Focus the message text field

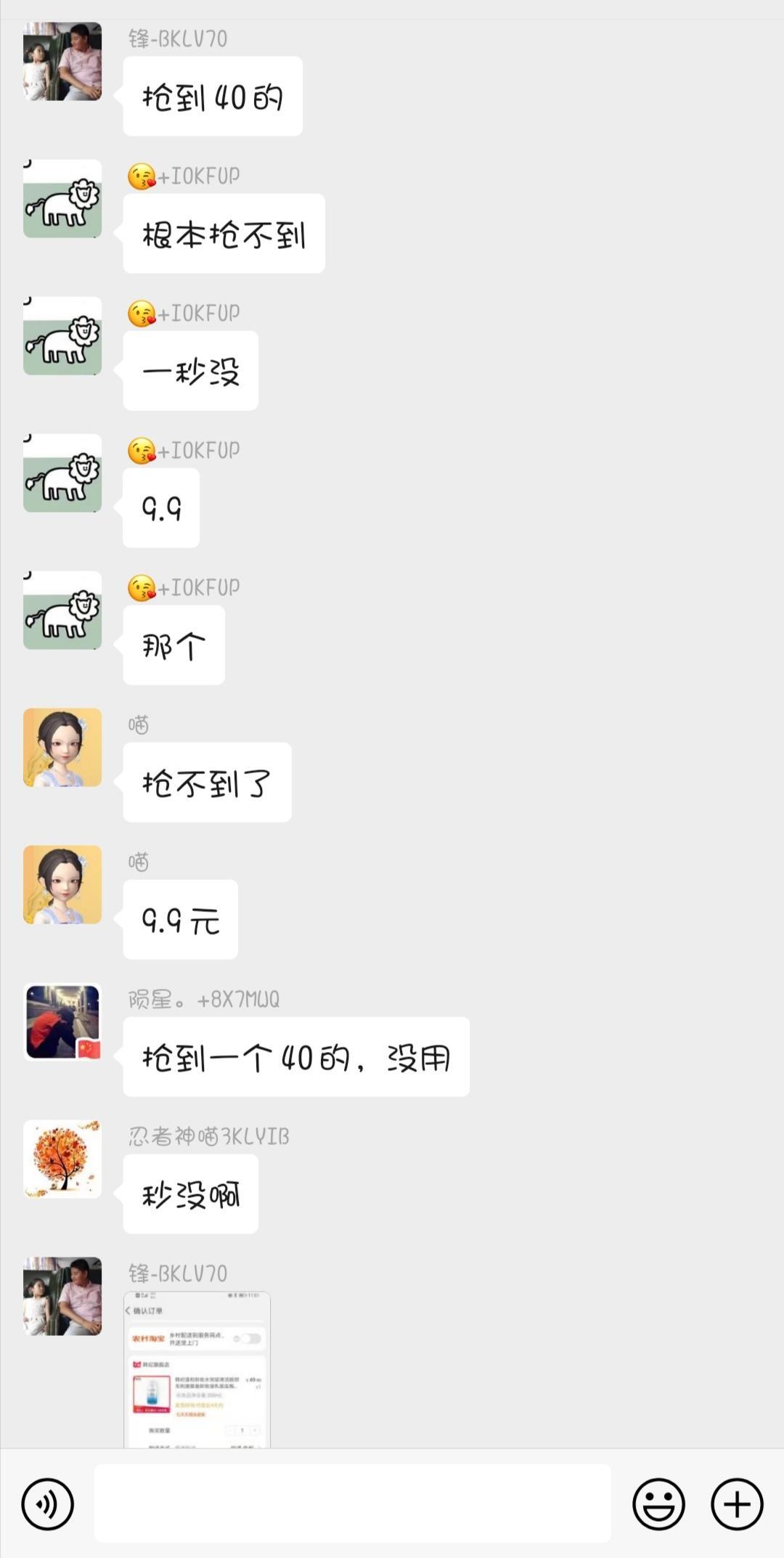[x=352, y=1503]
